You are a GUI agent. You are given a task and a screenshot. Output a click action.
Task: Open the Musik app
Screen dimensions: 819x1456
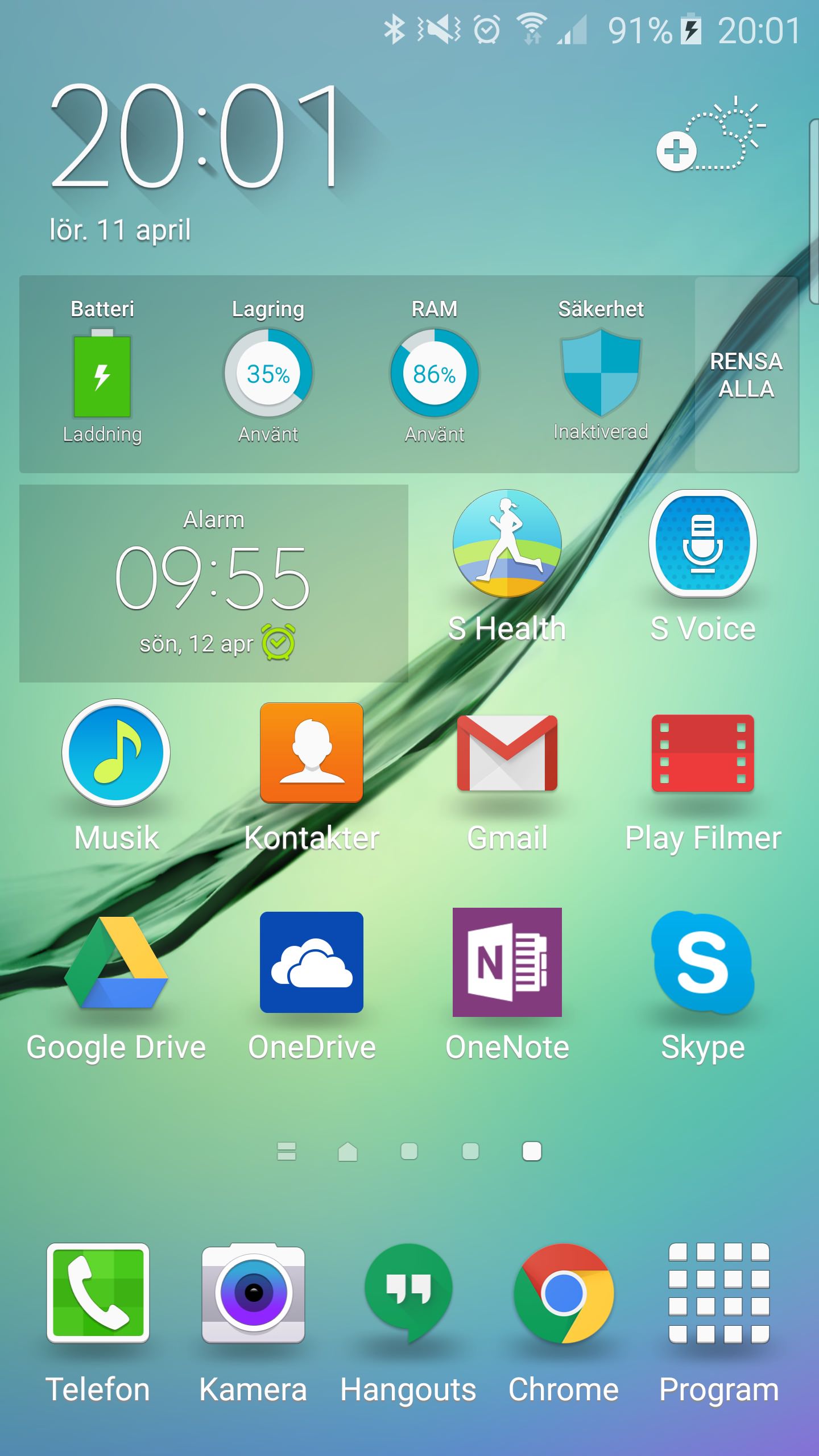(x=116, y=753)
